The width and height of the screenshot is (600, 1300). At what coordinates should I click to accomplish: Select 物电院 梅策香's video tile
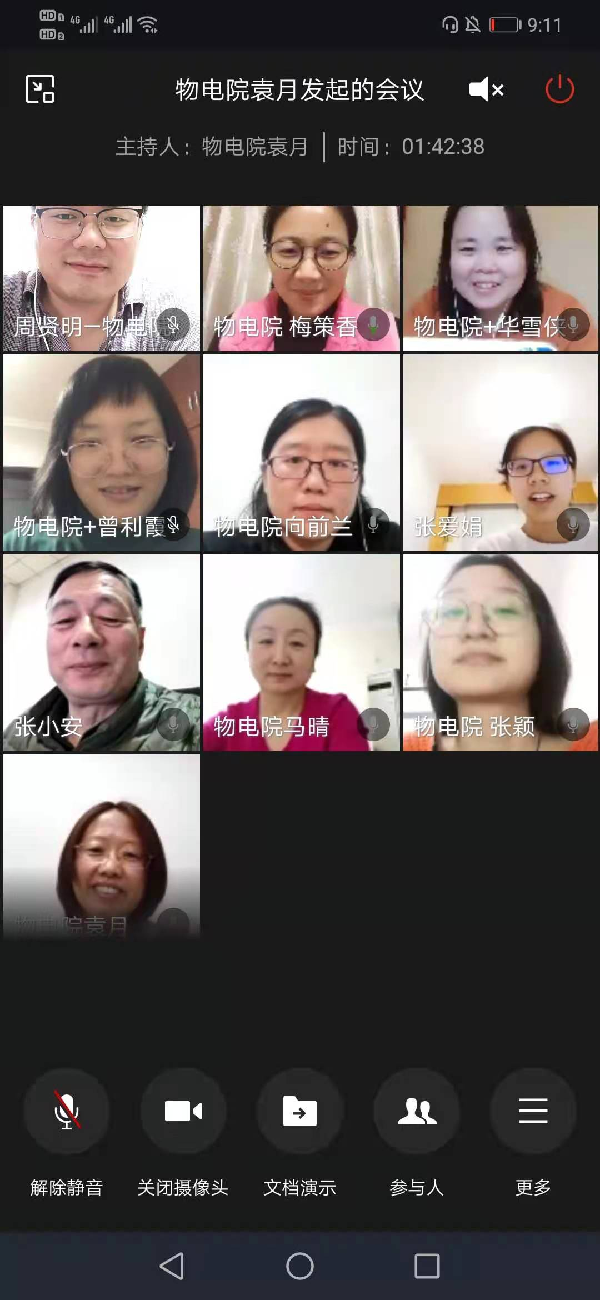pyautogui.click(x=301, y=278)
